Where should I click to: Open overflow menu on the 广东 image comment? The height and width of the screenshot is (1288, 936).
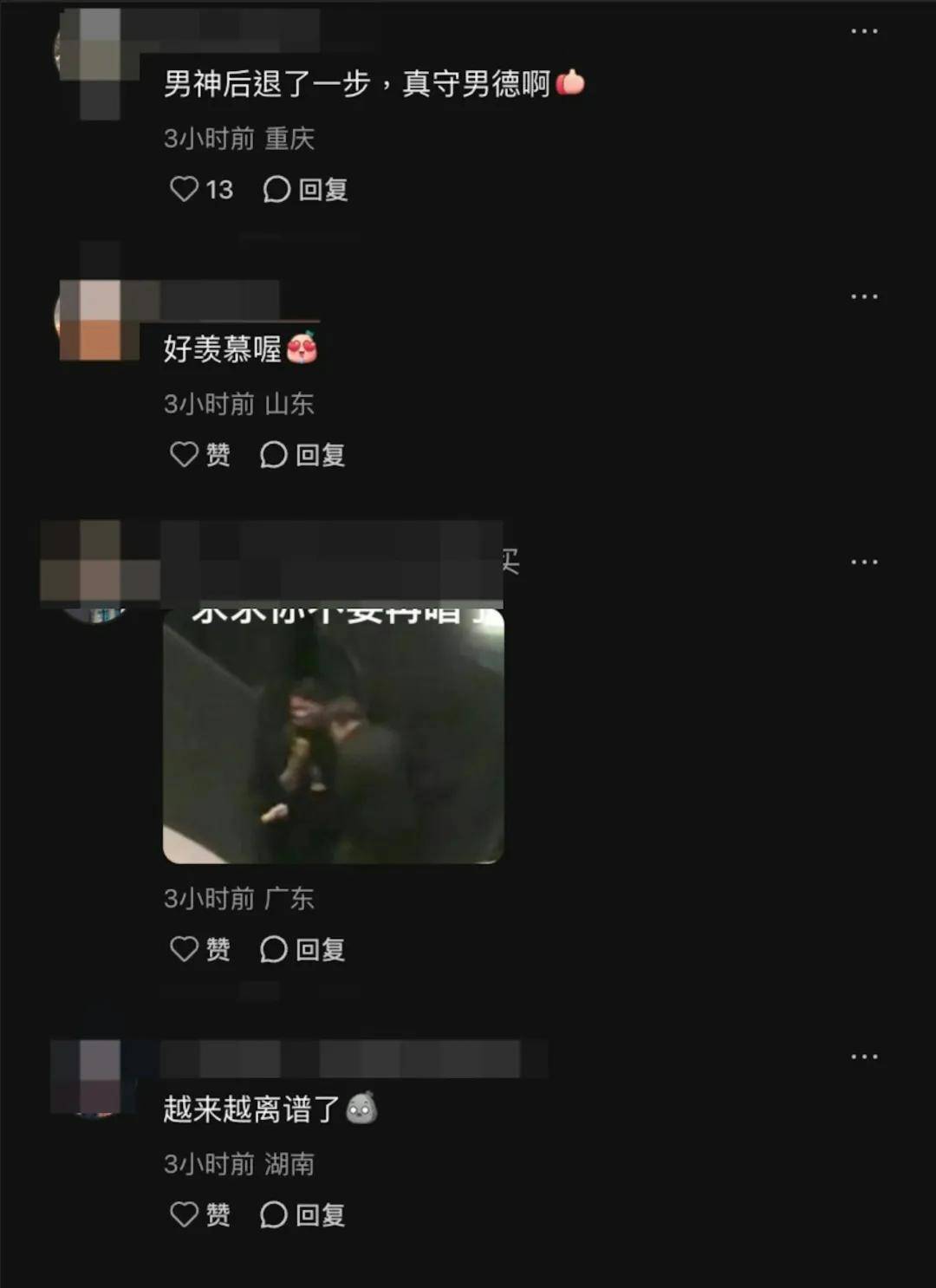tap(863, 562)
